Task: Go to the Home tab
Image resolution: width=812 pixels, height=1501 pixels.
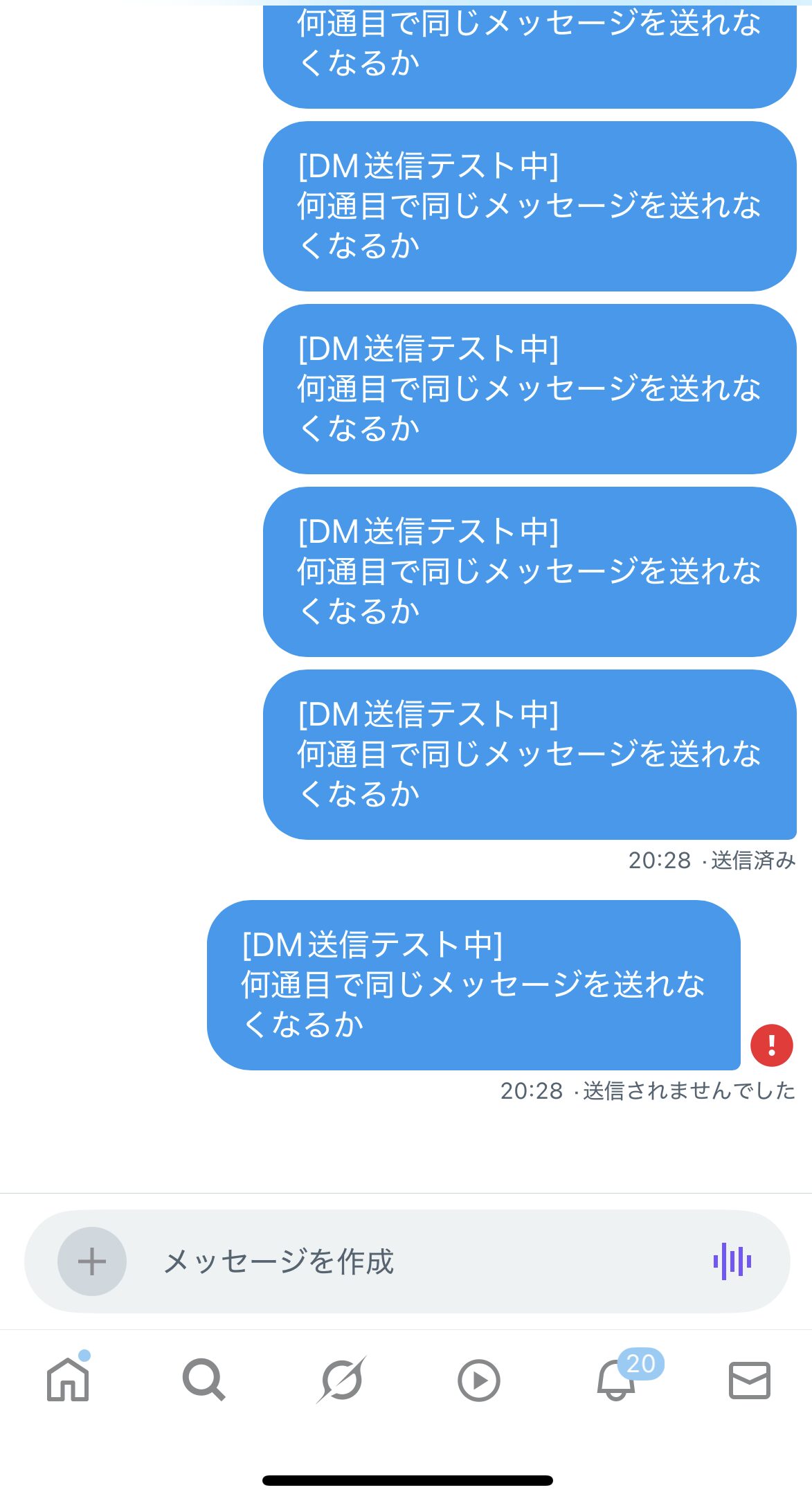Action: click(68, 1379)
